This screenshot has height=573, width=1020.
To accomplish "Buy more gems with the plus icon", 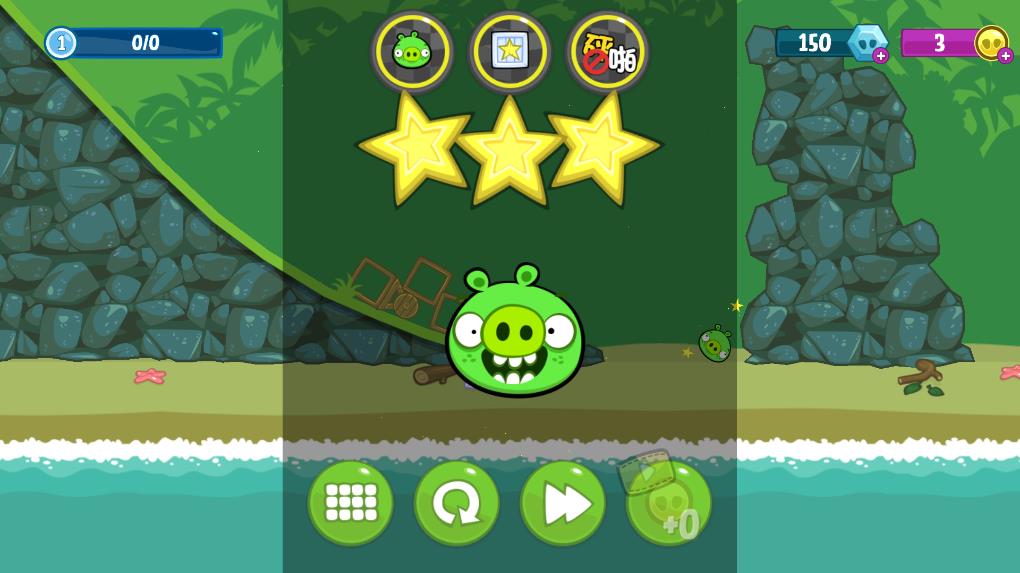I will pyautogui.click(x=881, y=56).
